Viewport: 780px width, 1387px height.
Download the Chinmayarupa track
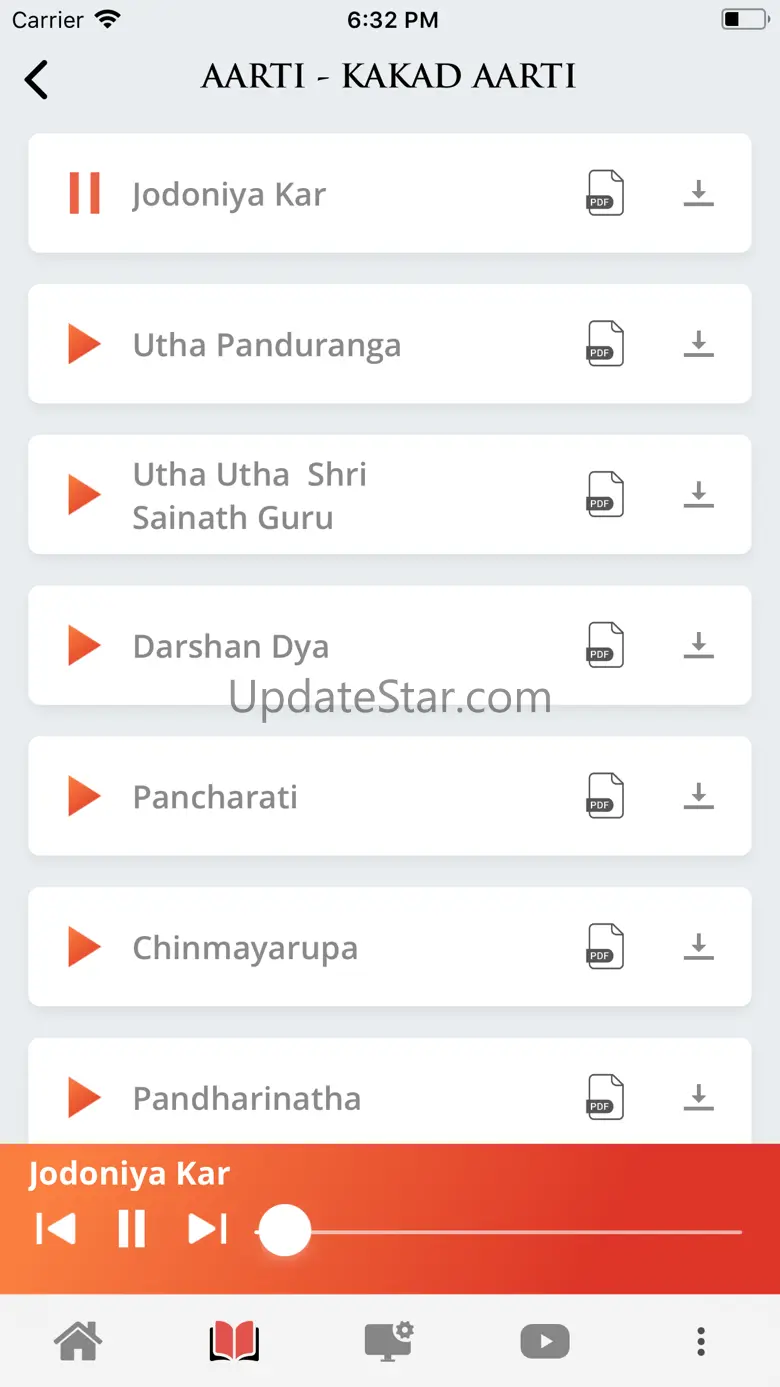(698, 947)
